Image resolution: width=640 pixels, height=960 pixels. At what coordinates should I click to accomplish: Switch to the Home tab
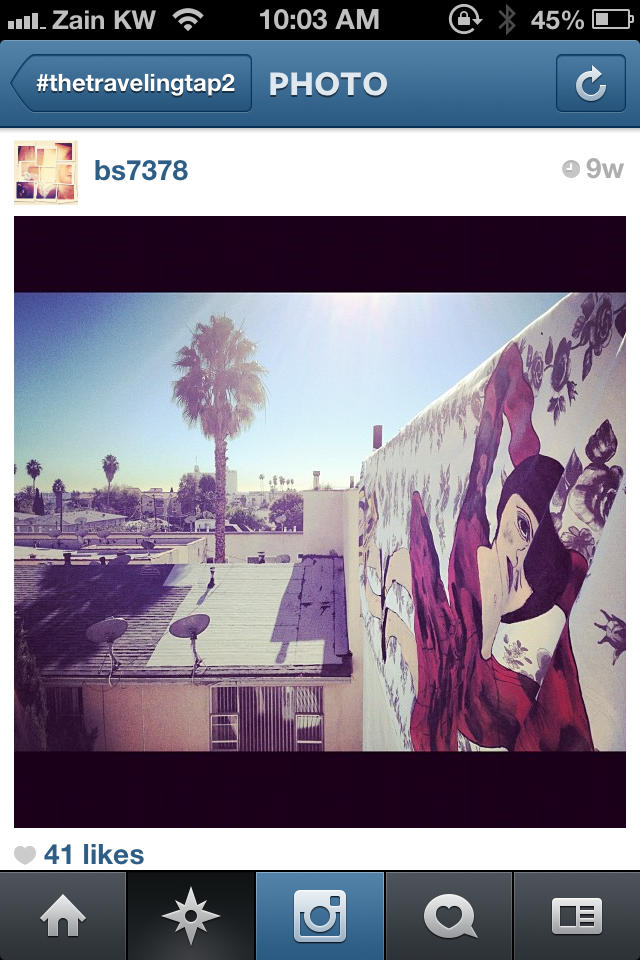click(x=63, y=916)
